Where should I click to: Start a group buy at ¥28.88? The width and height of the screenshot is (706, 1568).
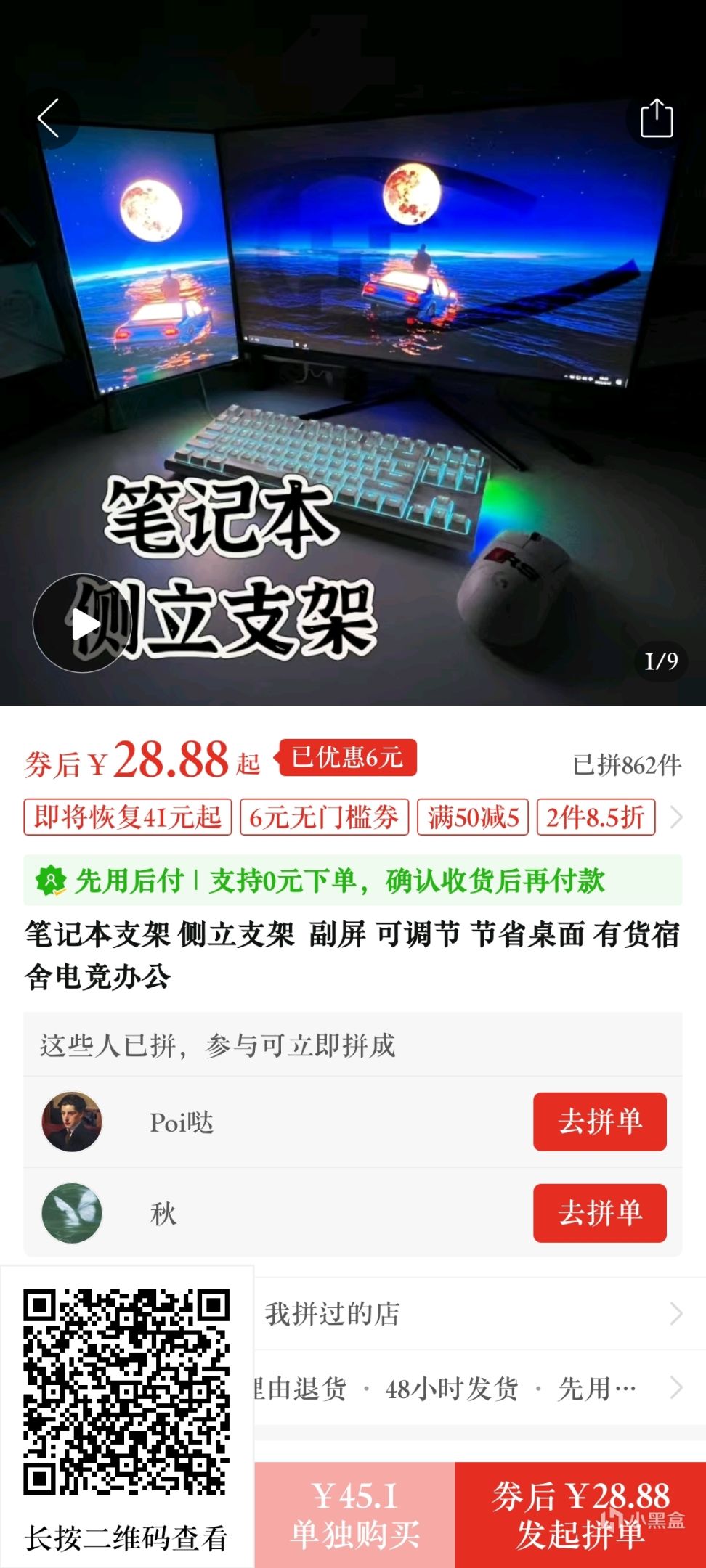[580, 1515]
